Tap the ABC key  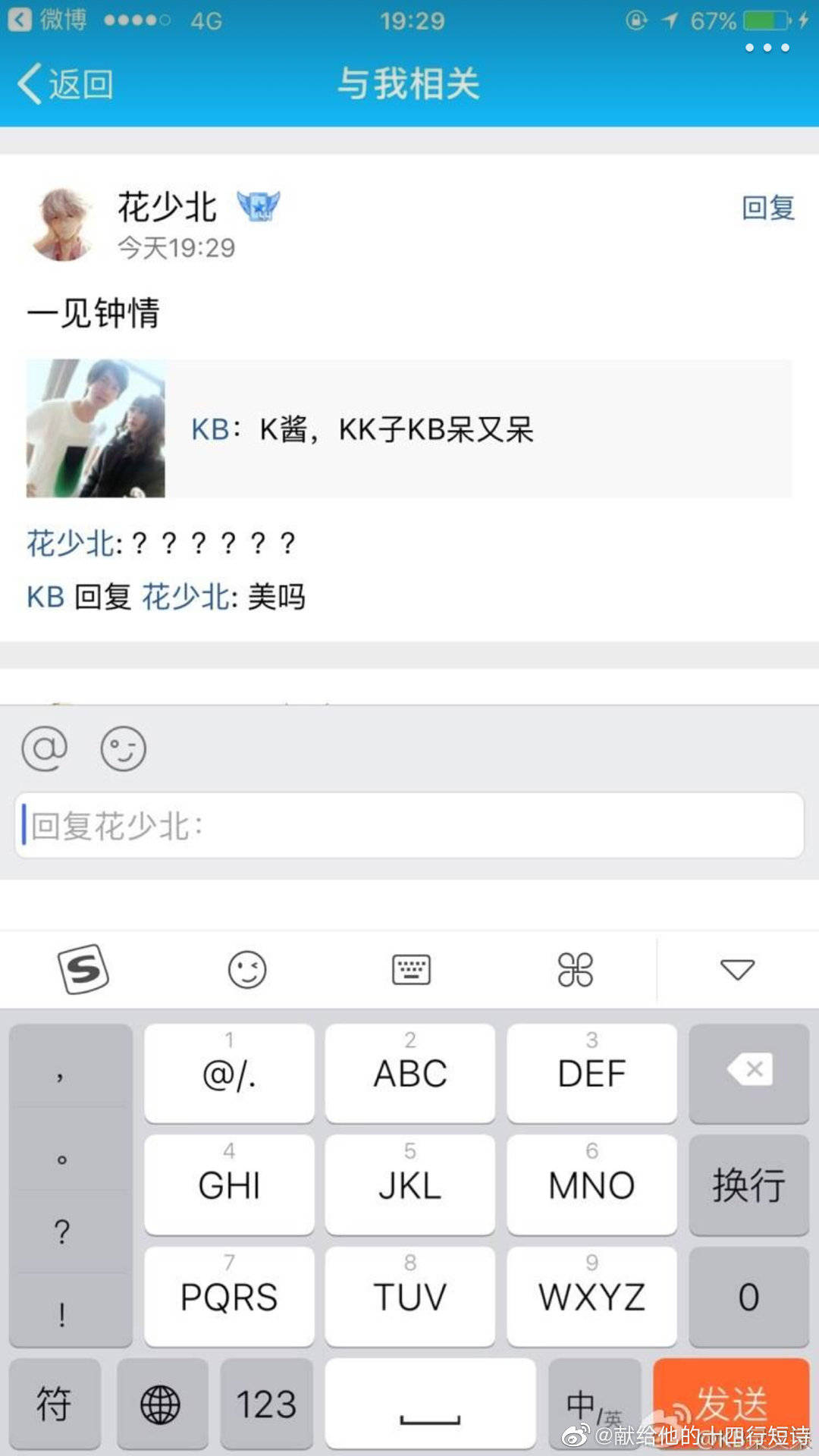point(410,1072)
